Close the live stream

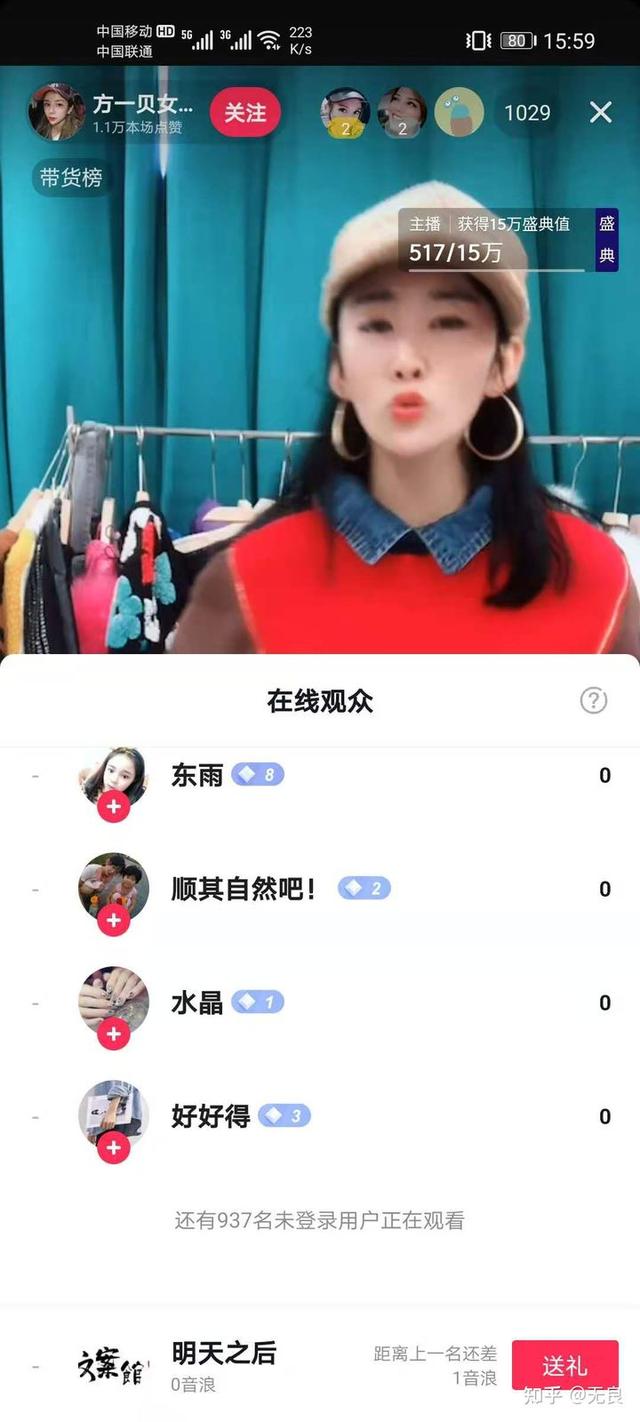pyautogui.click(x=600, y=112)
